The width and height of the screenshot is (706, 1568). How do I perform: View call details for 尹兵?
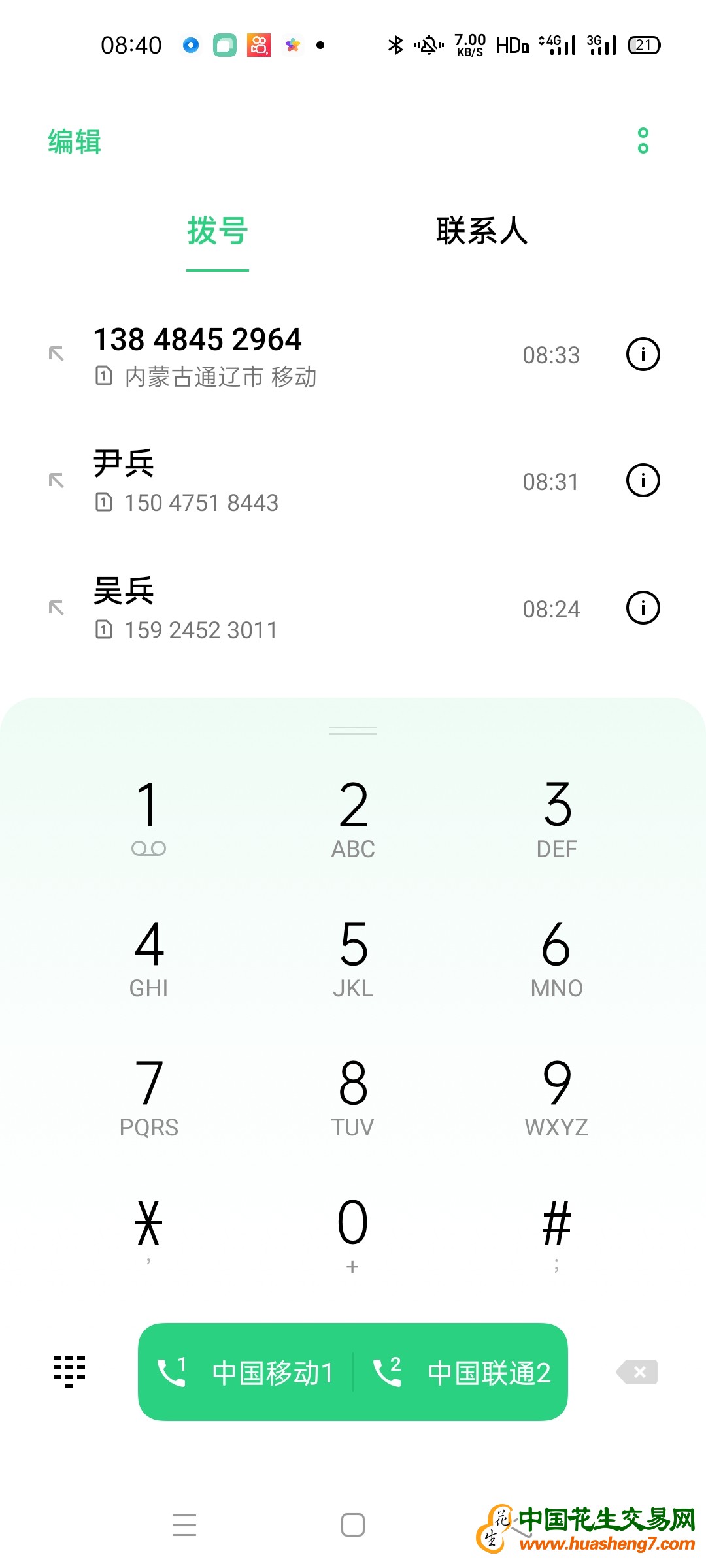tap(643, 481)
